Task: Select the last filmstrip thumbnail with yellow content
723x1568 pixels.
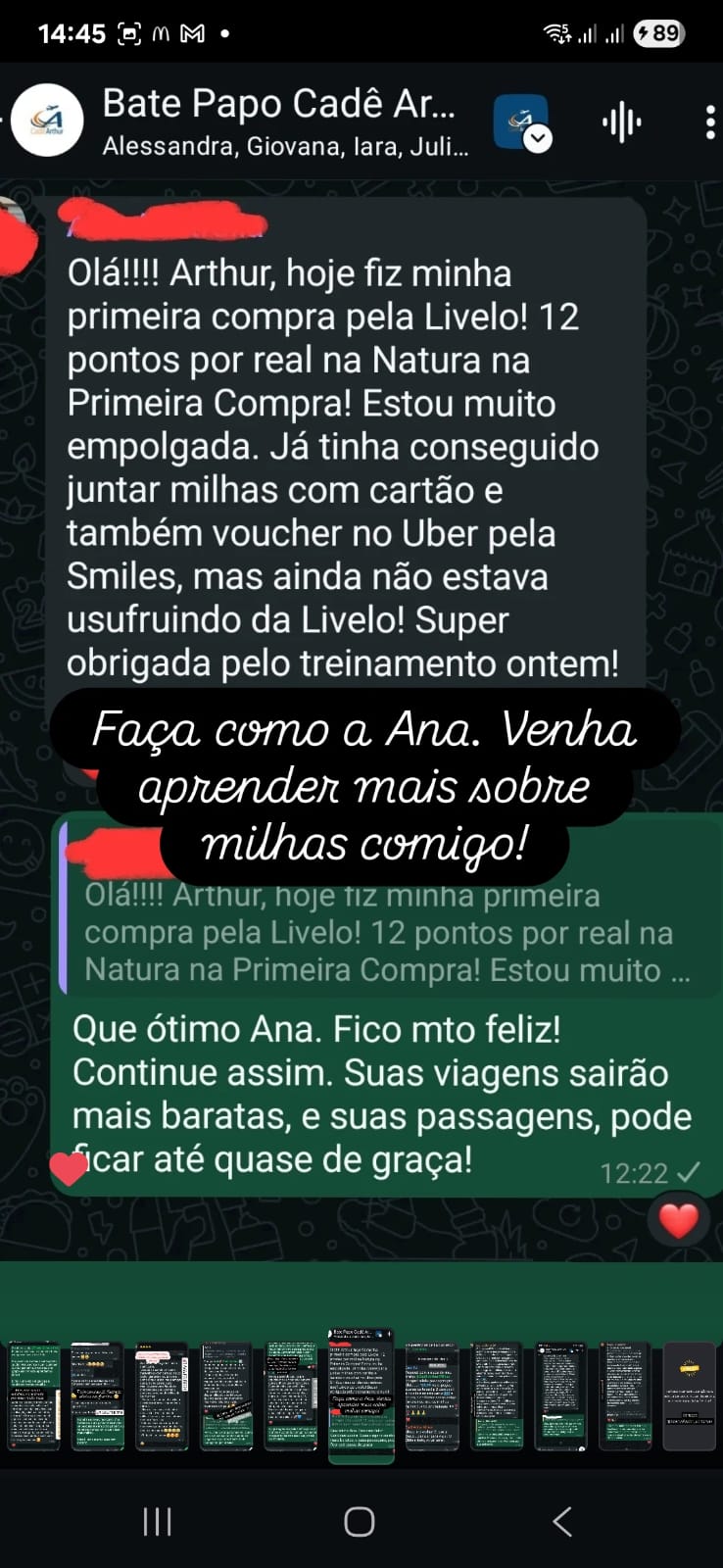Action: 691,1396
